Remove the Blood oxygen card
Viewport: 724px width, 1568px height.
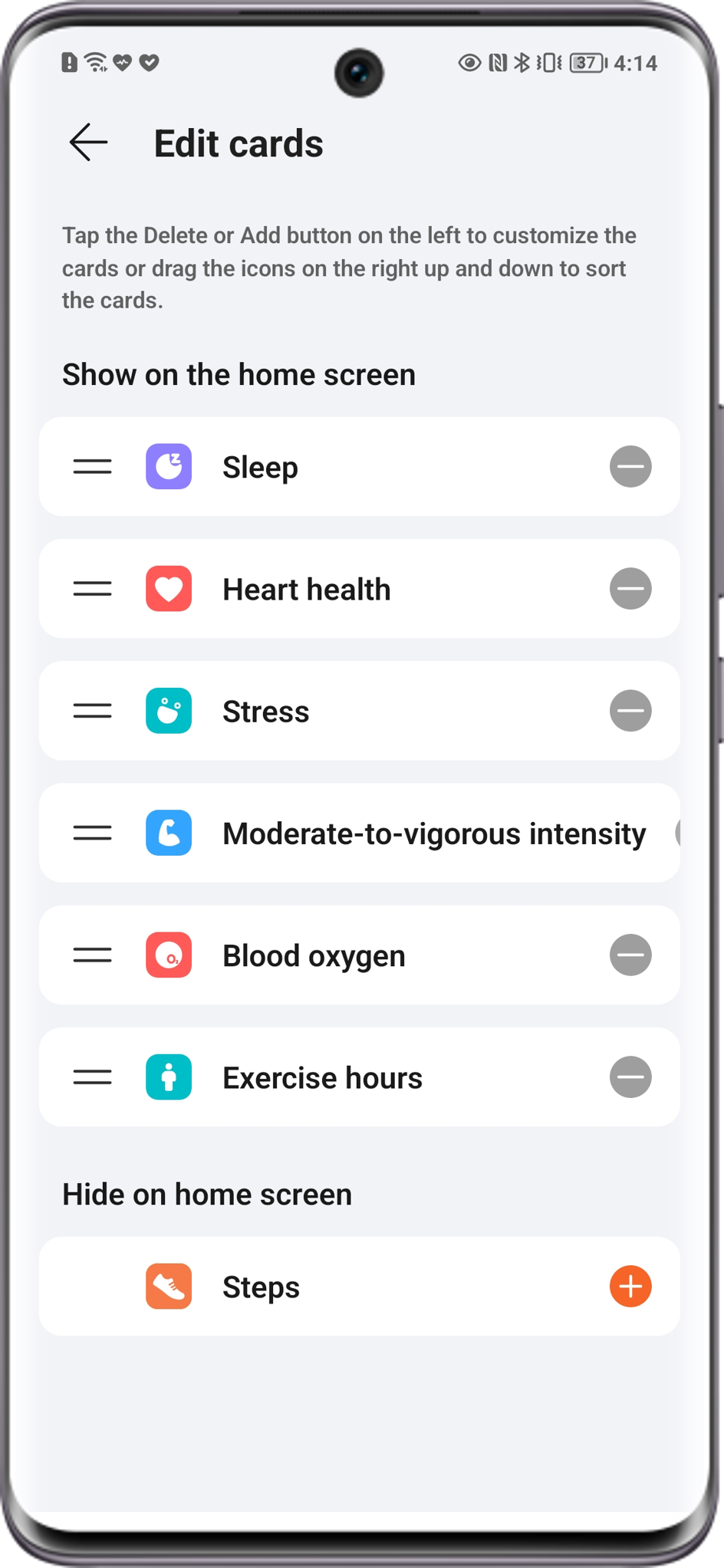[630, 955]
